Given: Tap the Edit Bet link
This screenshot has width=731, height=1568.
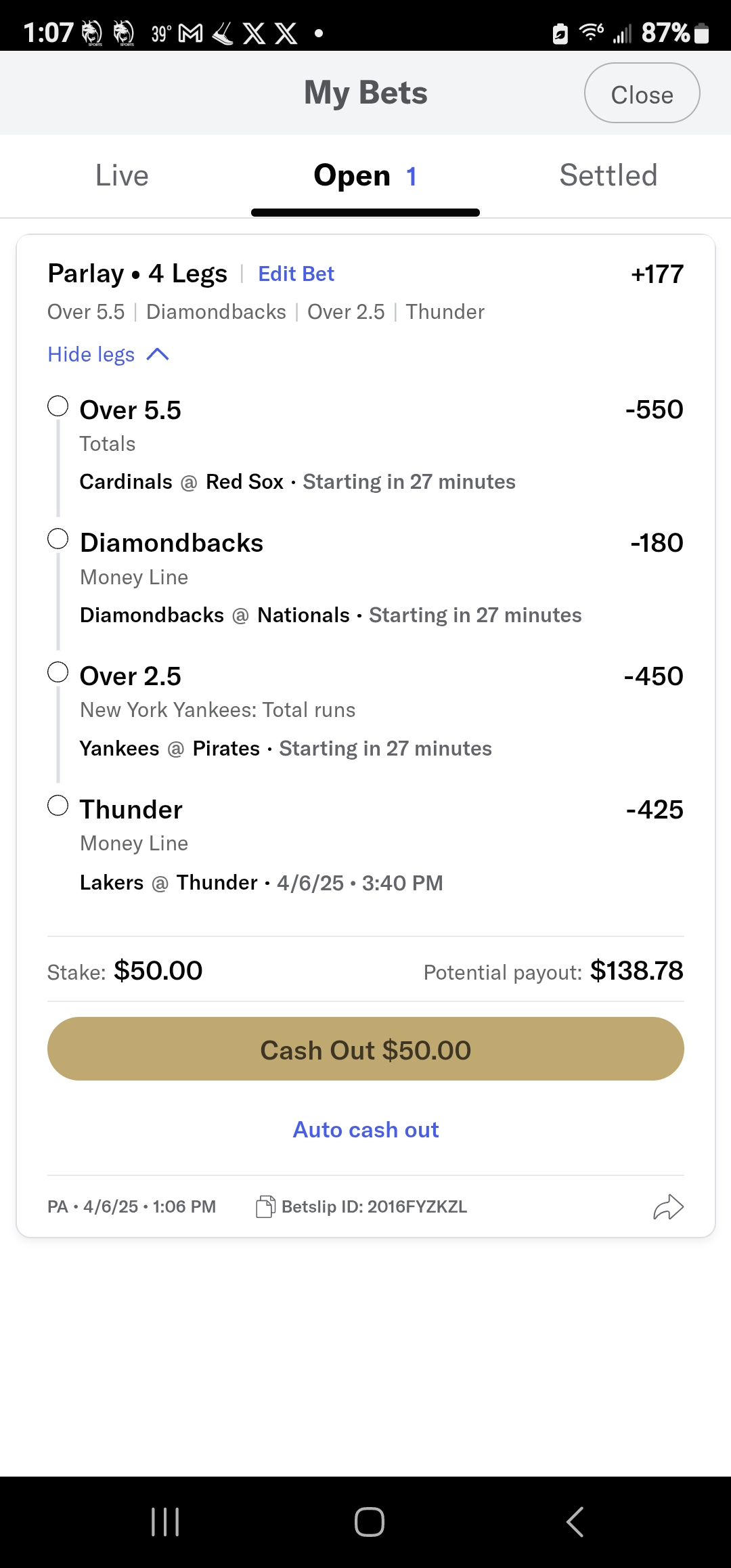Looking at the screenshot, I should pyautogui.click(x=296, y=274).
